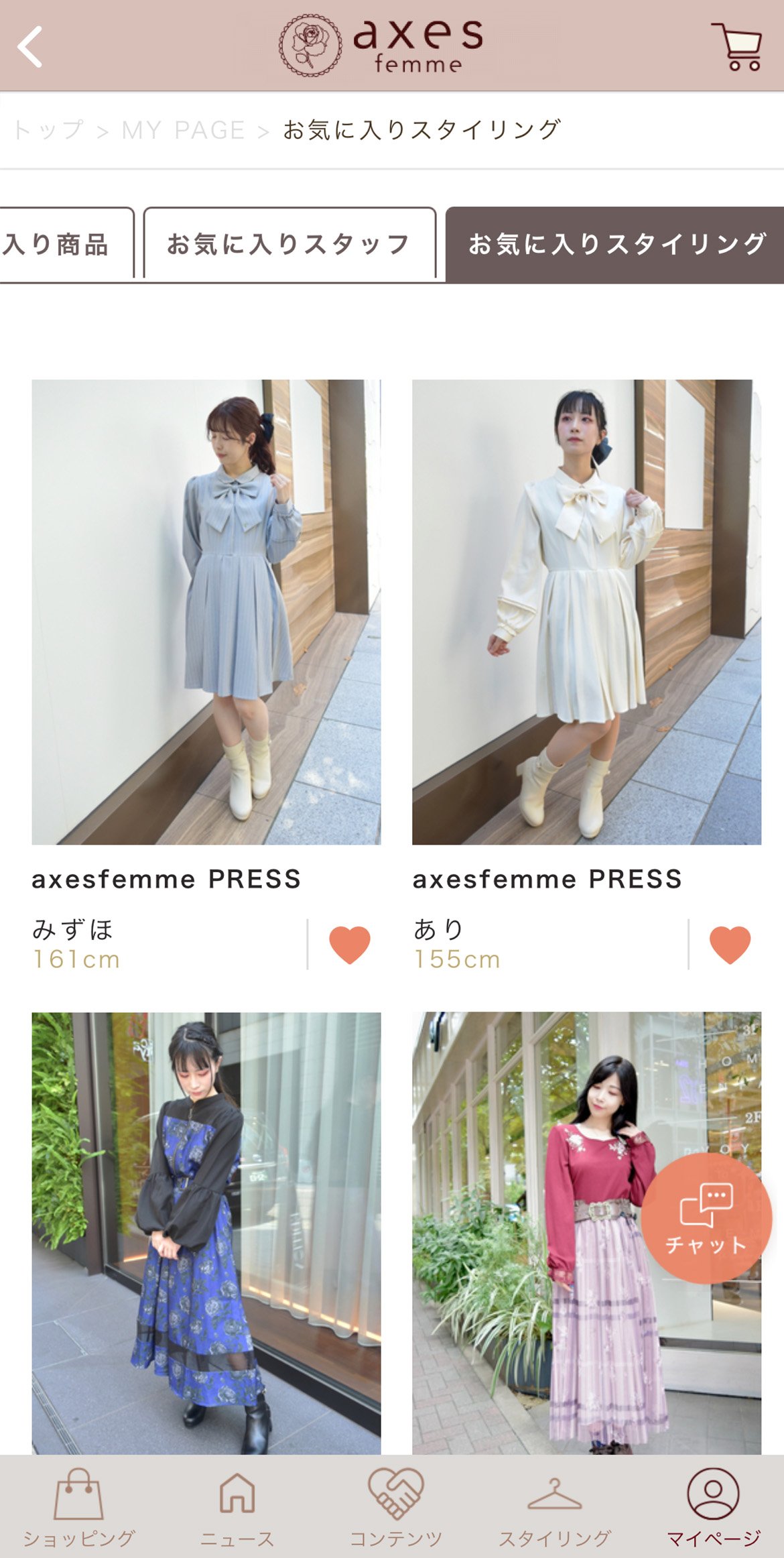Open the トップ breadcrumb link
Screen dimensions: 784x1558
tap(48, 130)
